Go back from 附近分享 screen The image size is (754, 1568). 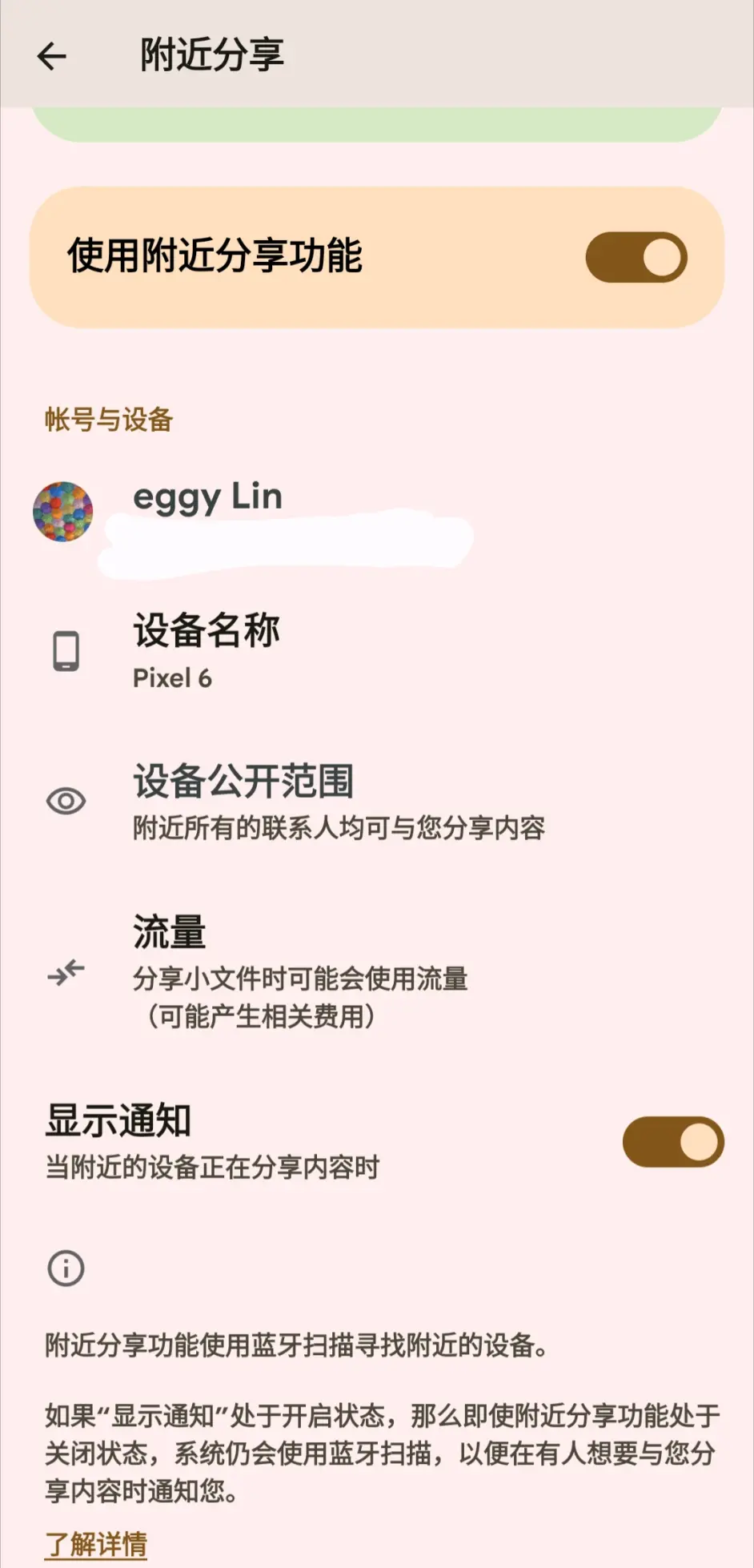pos(52,56)
